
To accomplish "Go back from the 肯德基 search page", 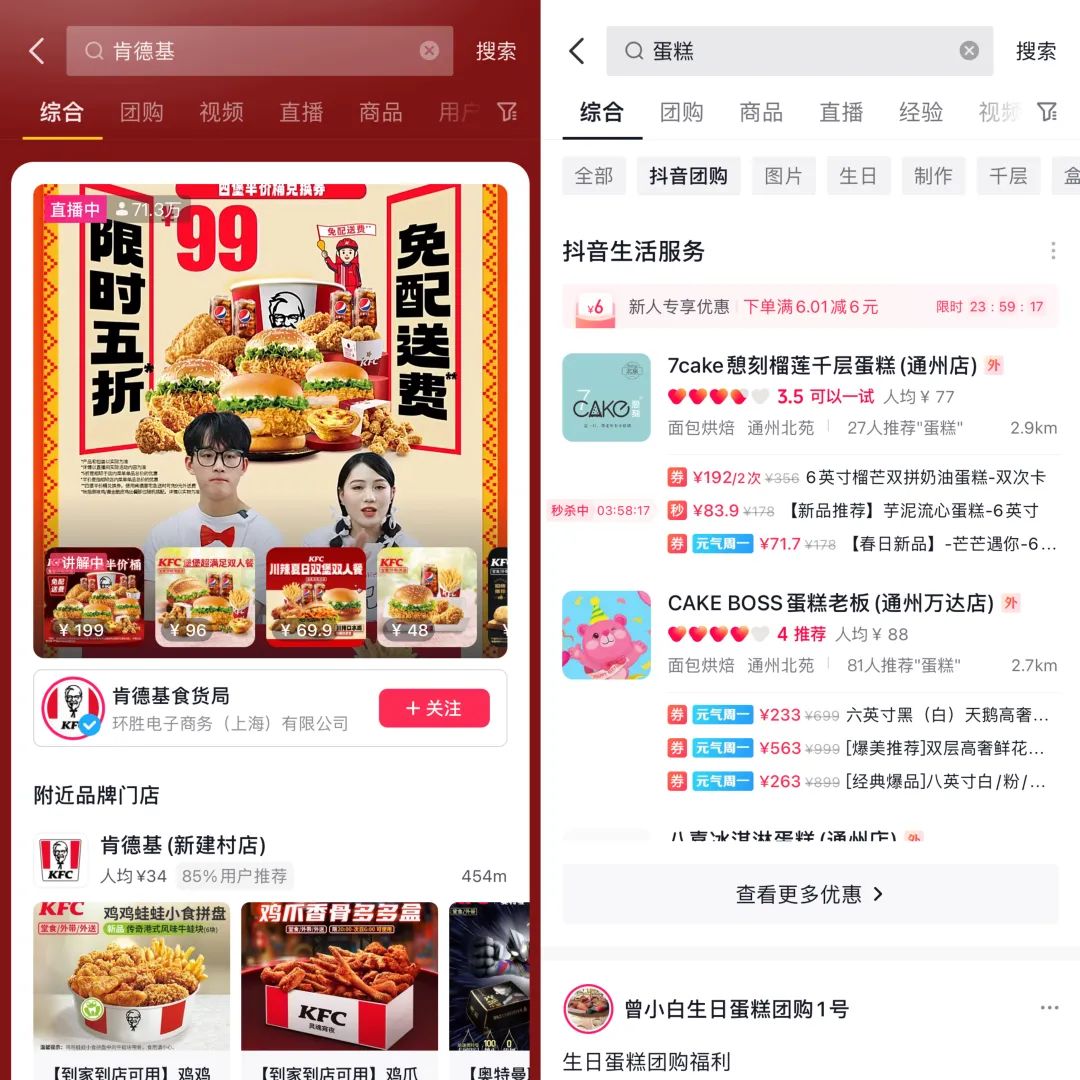I will pos(37,51).
